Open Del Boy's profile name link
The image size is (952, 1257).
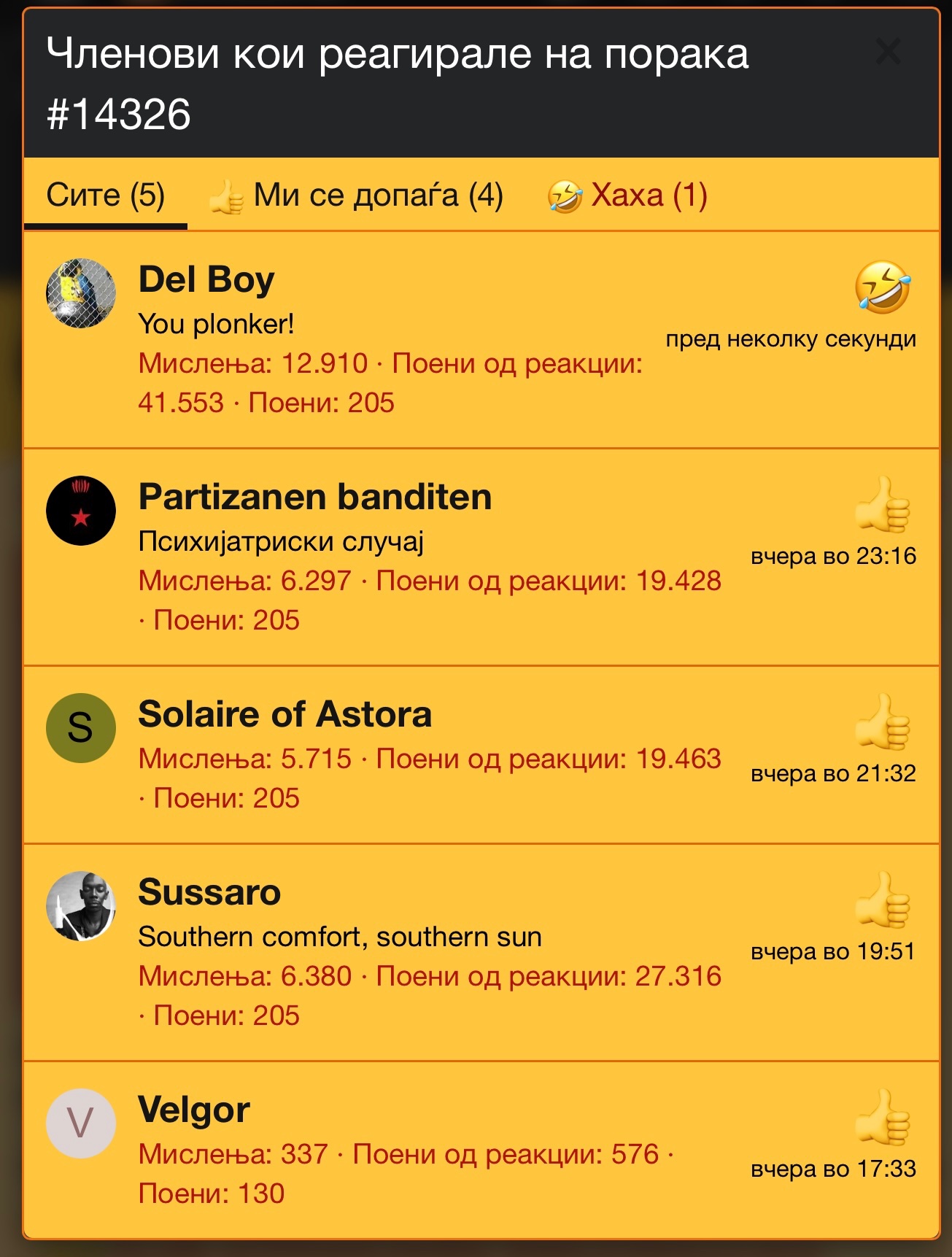tap(206, 279)
